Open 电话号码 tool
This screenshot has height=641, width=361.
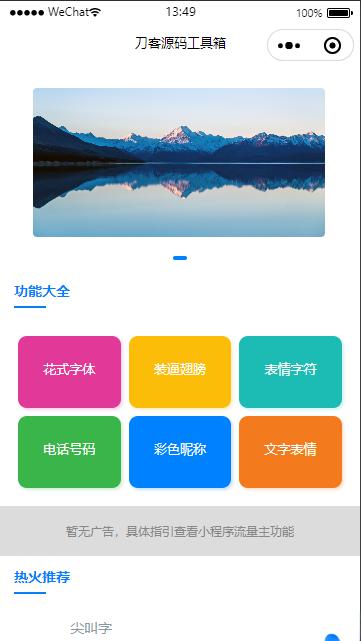click(x=70, y=452)
